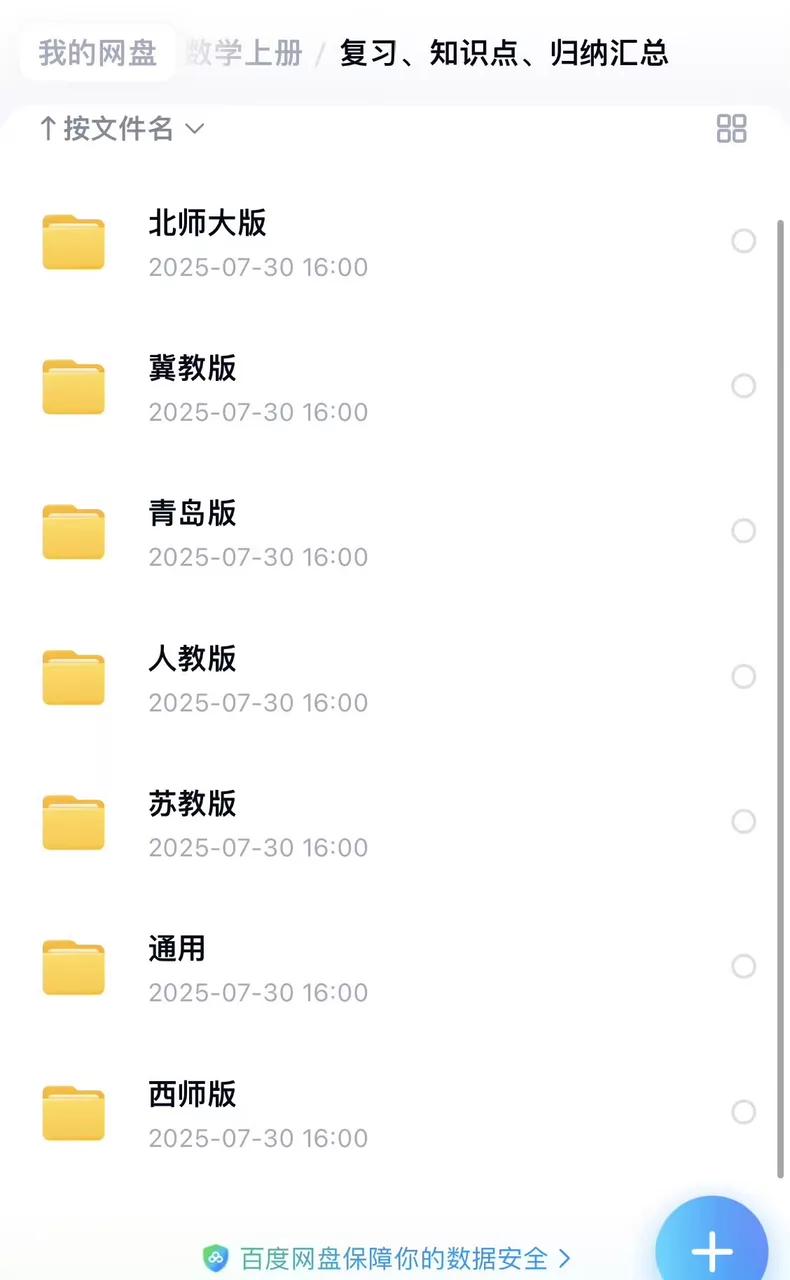Switch to grid view layout
790x1280 pixels.
click(731, 128)
